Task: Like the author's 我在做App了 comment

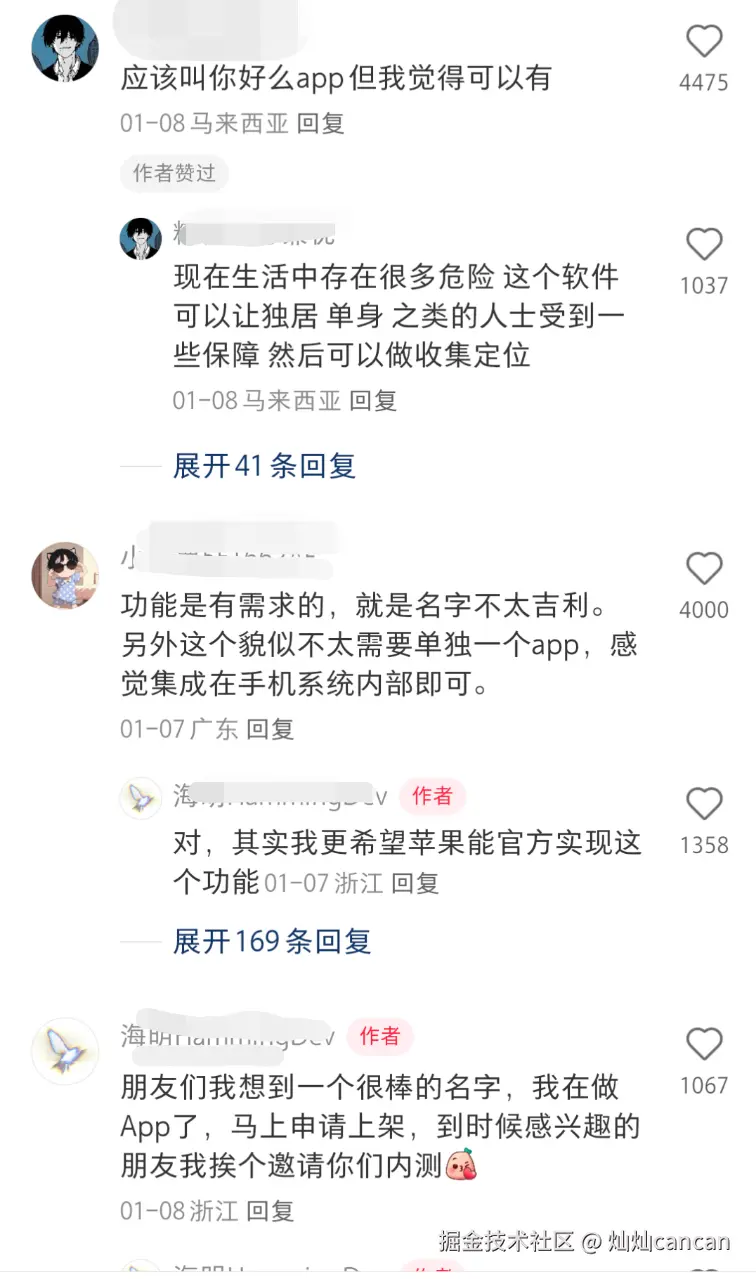Action: [704, 1045]
